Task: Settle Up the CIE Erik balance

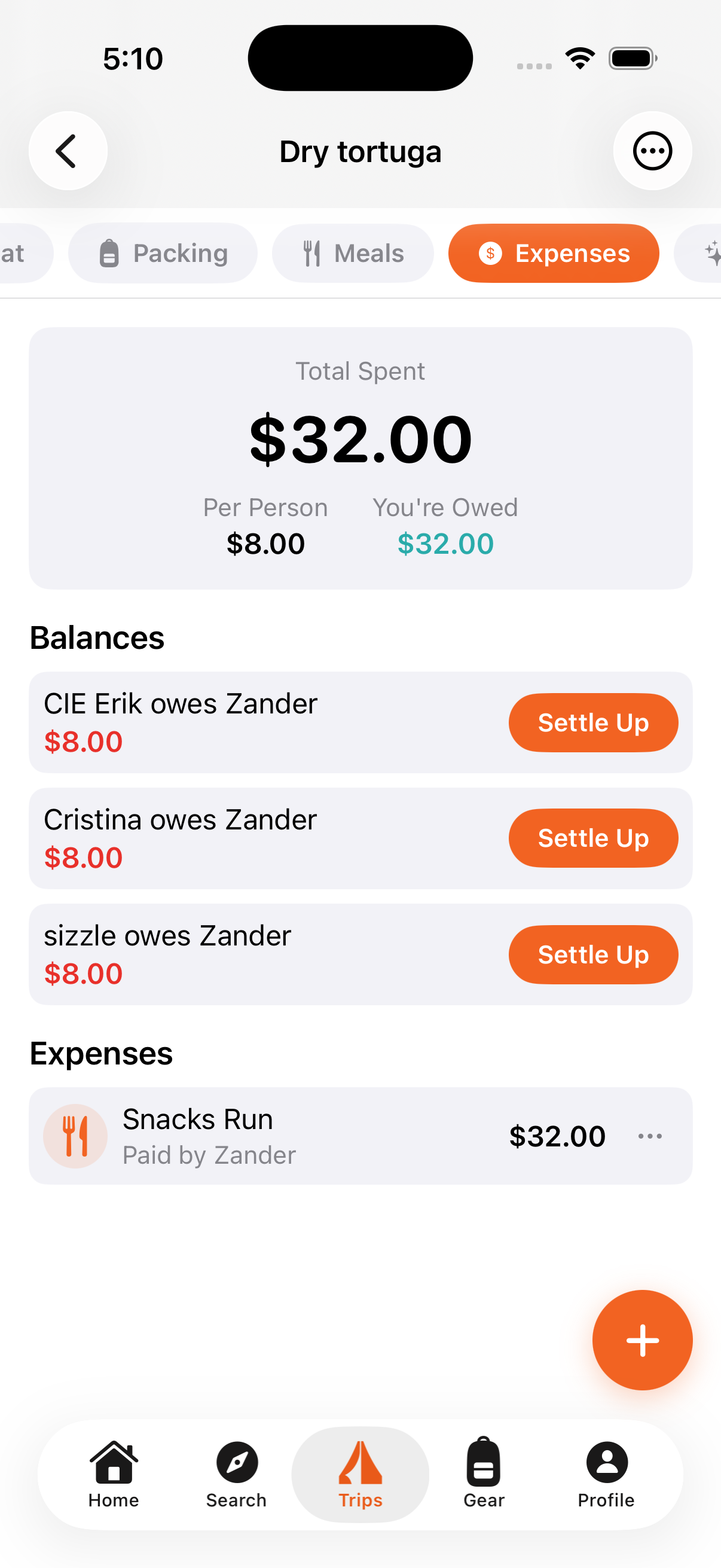Action: tap(592, 722)
